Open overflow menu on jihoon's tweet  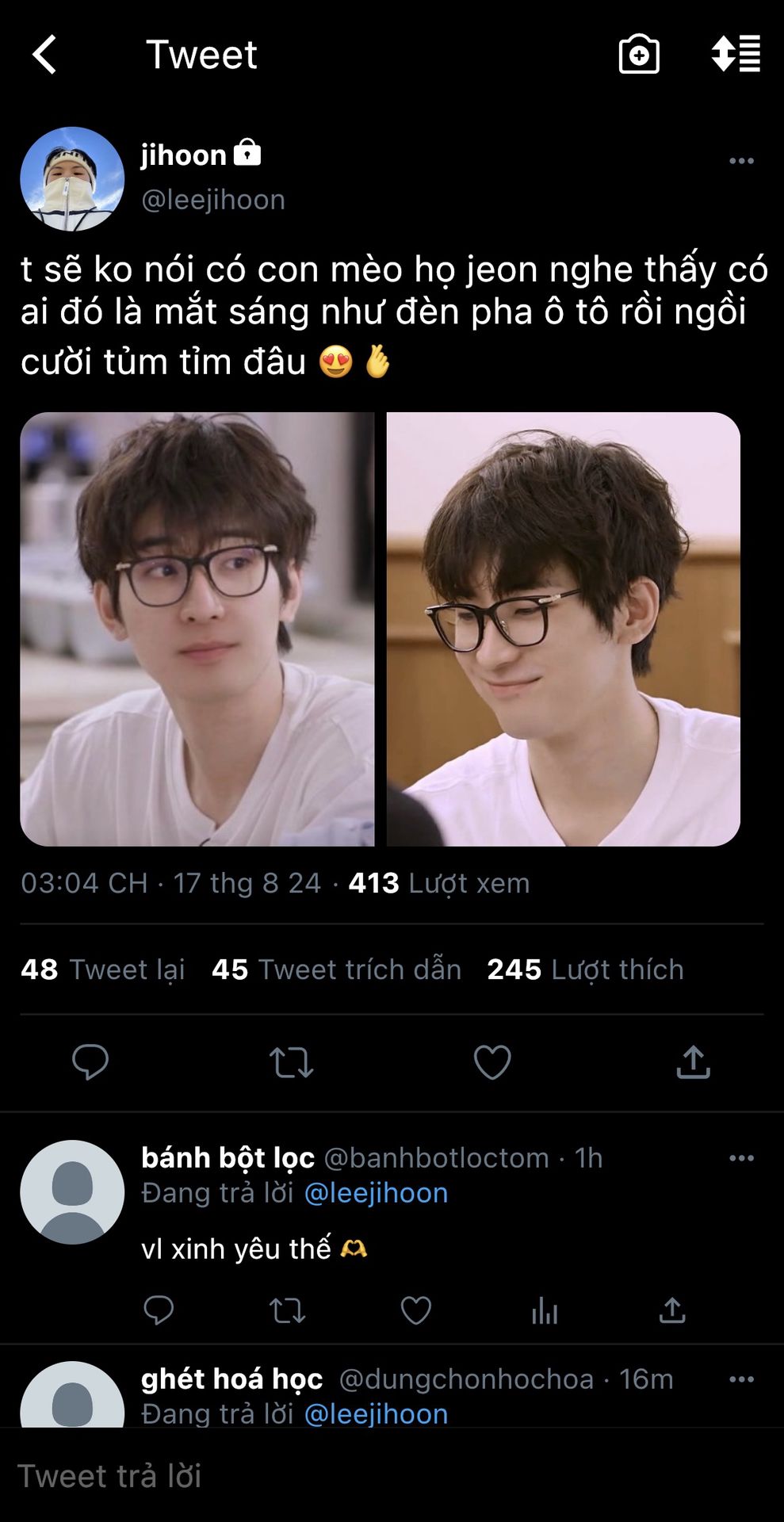click(x=741, y=161)
